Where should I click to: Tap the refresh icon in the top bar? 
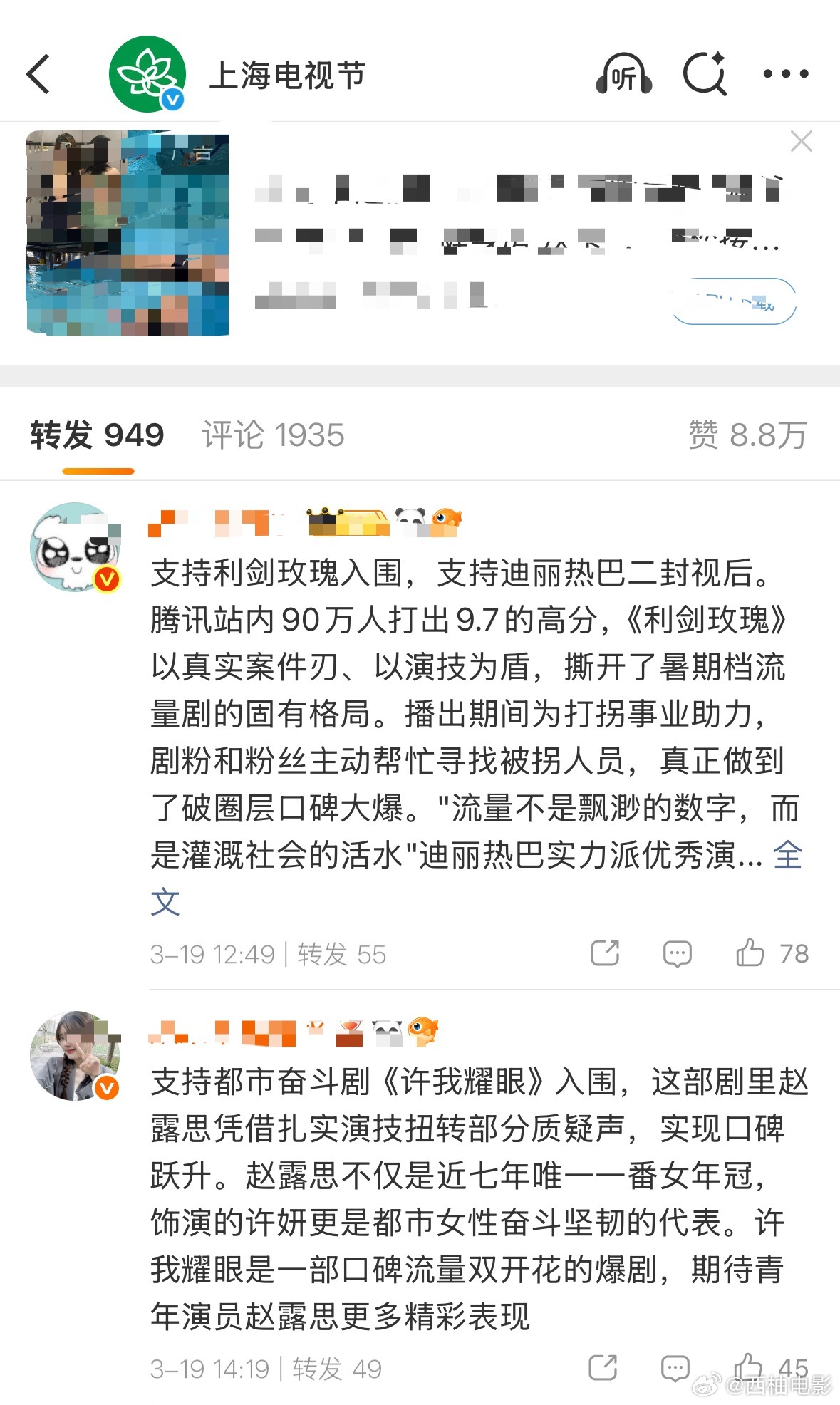[x=704, y=73]
